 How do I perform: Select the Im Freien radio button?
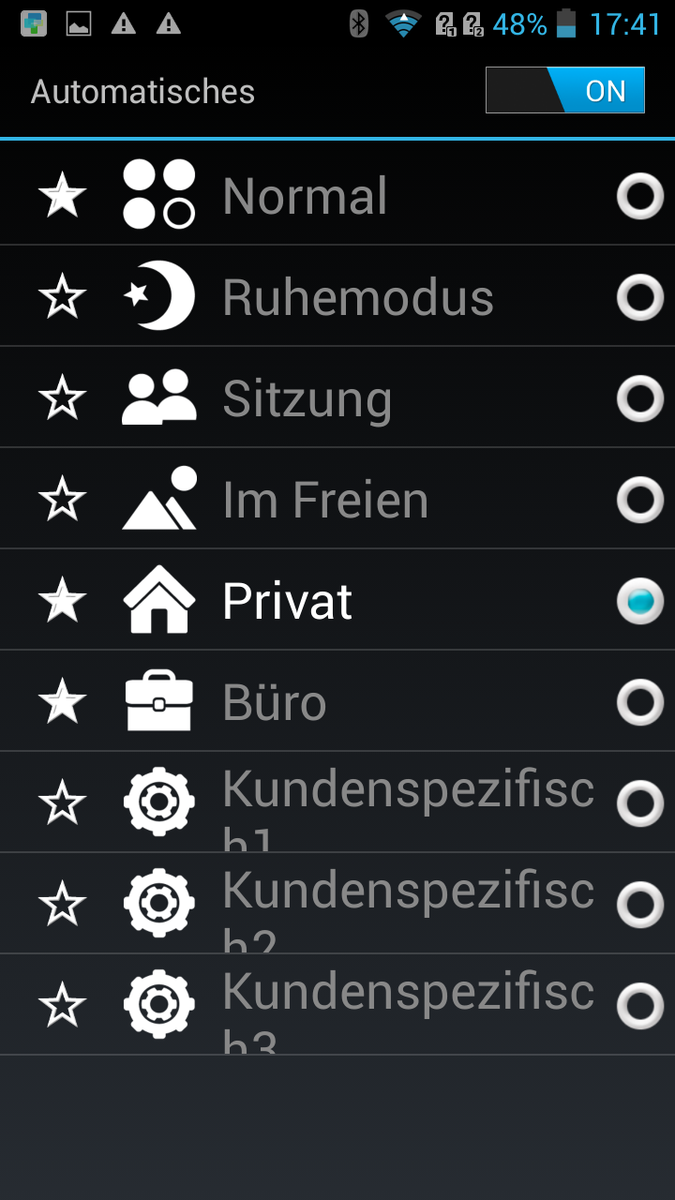tap(640, 500)
